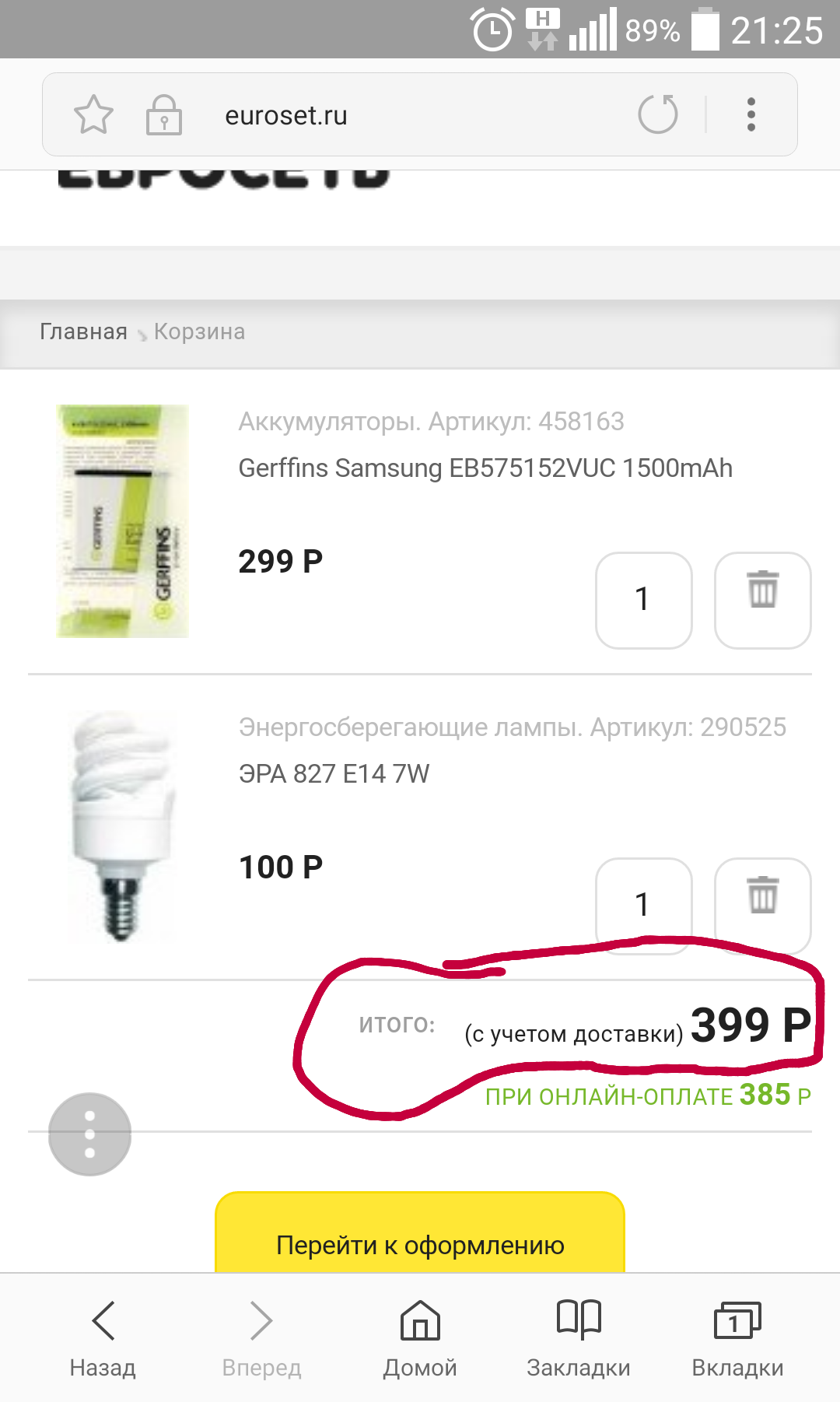
Task: Go back with Назад
Action: (x=103, y=1337)
